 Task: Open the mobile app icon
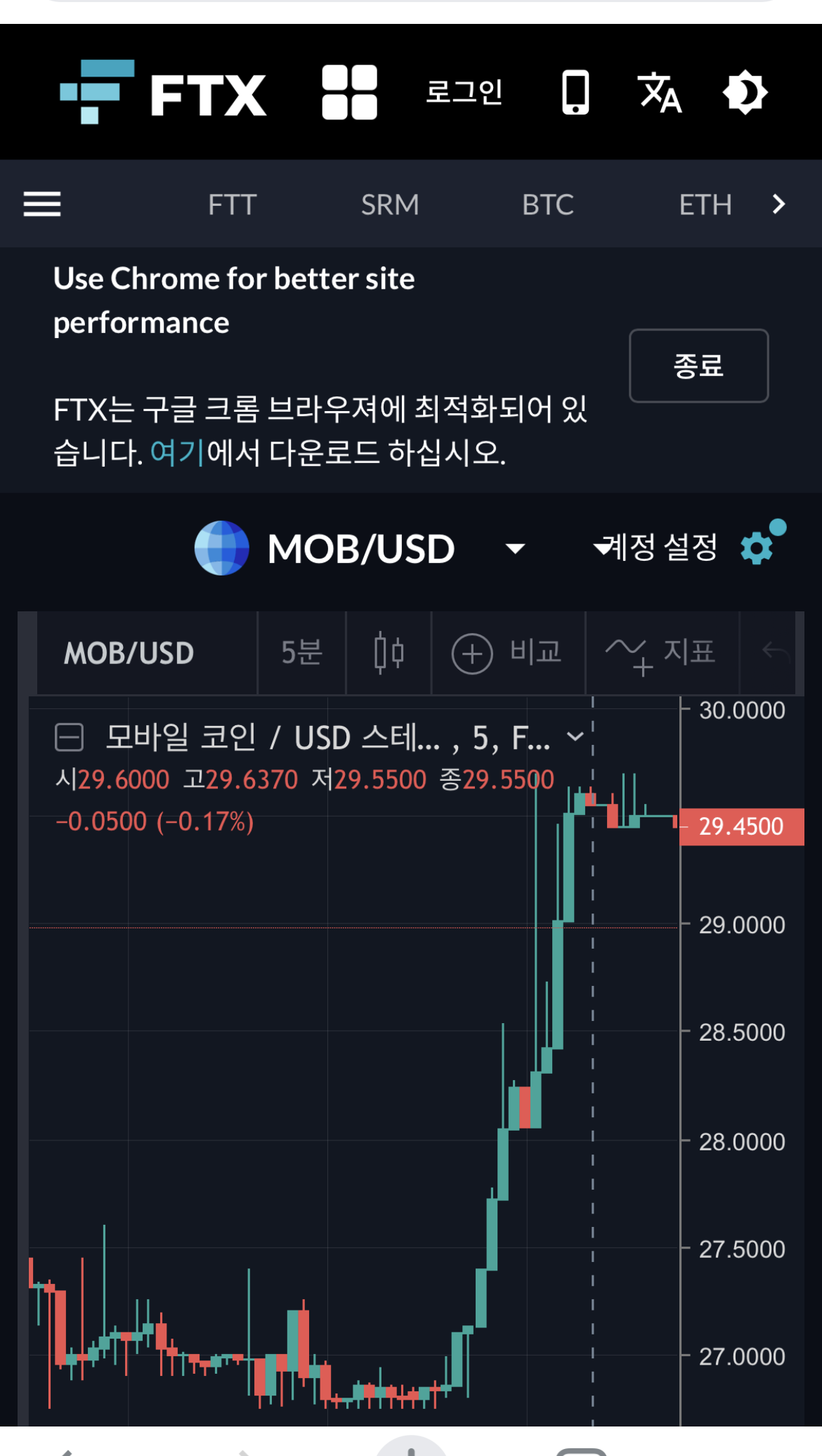575,92
